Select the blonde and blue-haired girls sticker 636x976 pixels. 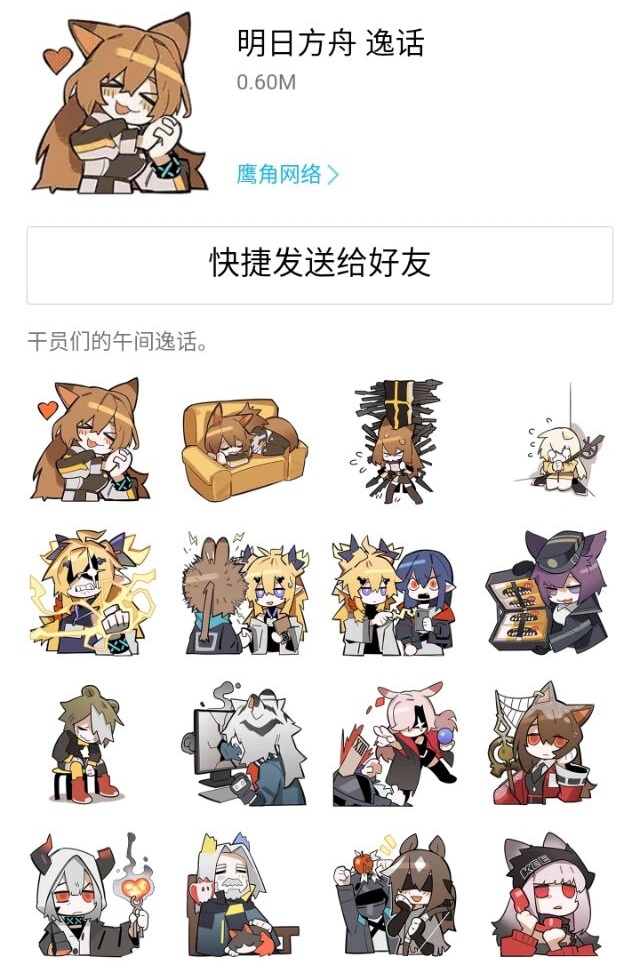(x=396, y=592)
